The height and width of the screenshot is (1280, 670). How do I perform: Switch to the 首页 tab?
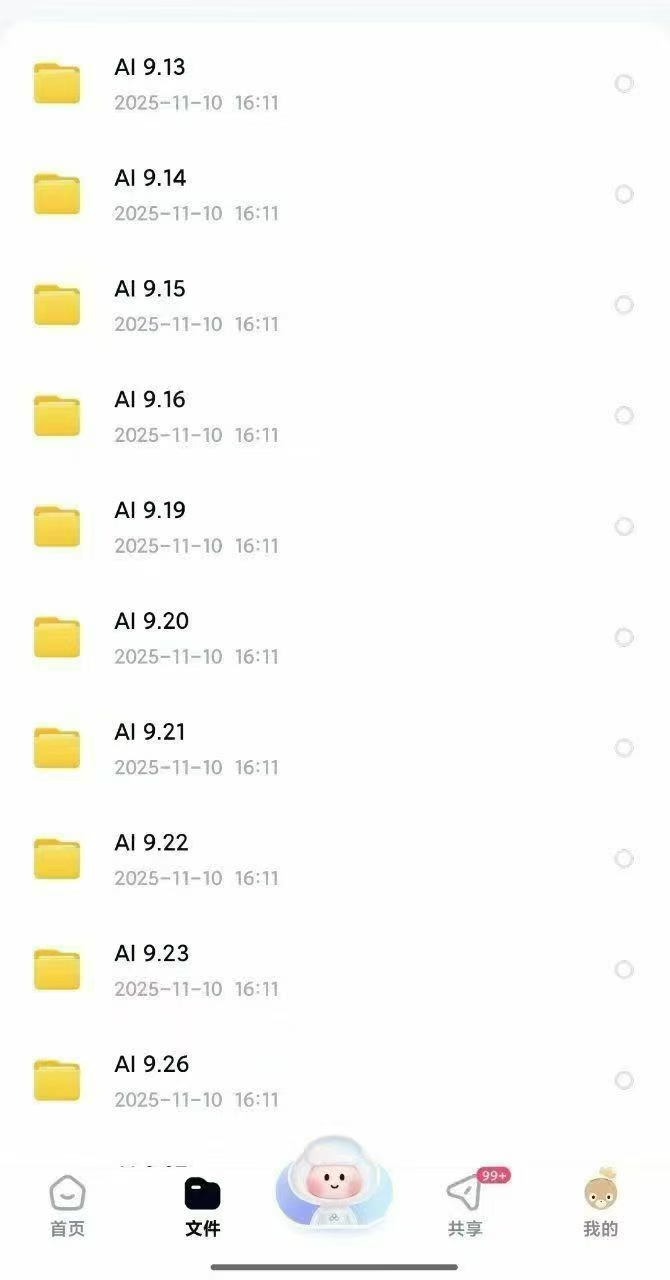pos(68,1206)
